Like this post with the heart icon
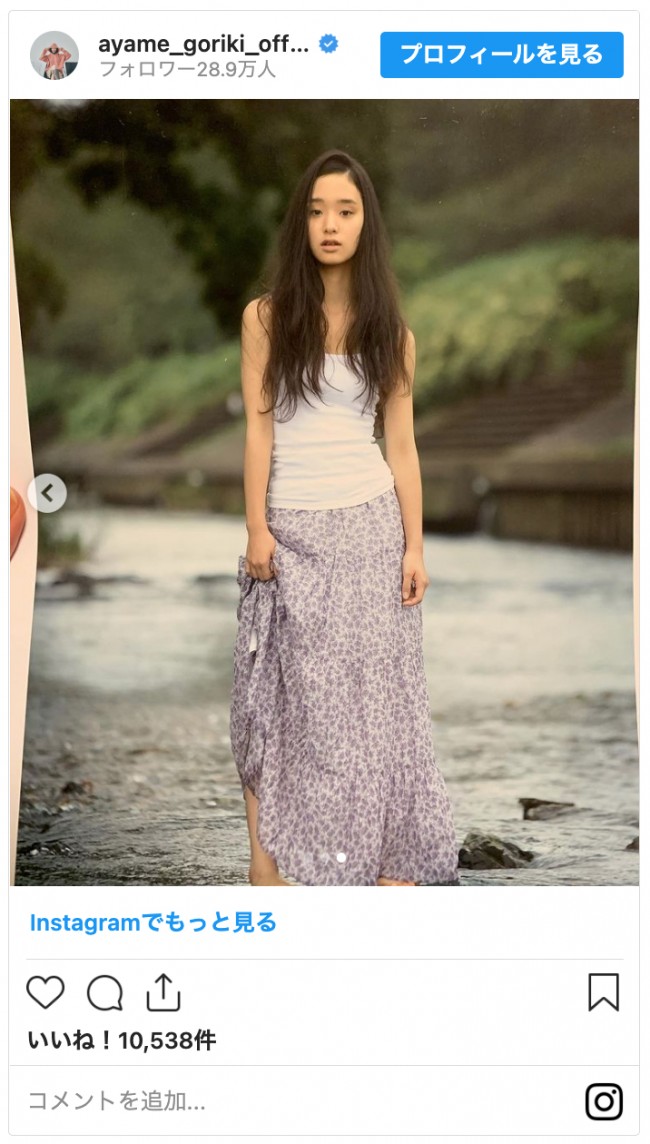The width and height of the screenshot is (650, 1144). click(x=45, y=992)
